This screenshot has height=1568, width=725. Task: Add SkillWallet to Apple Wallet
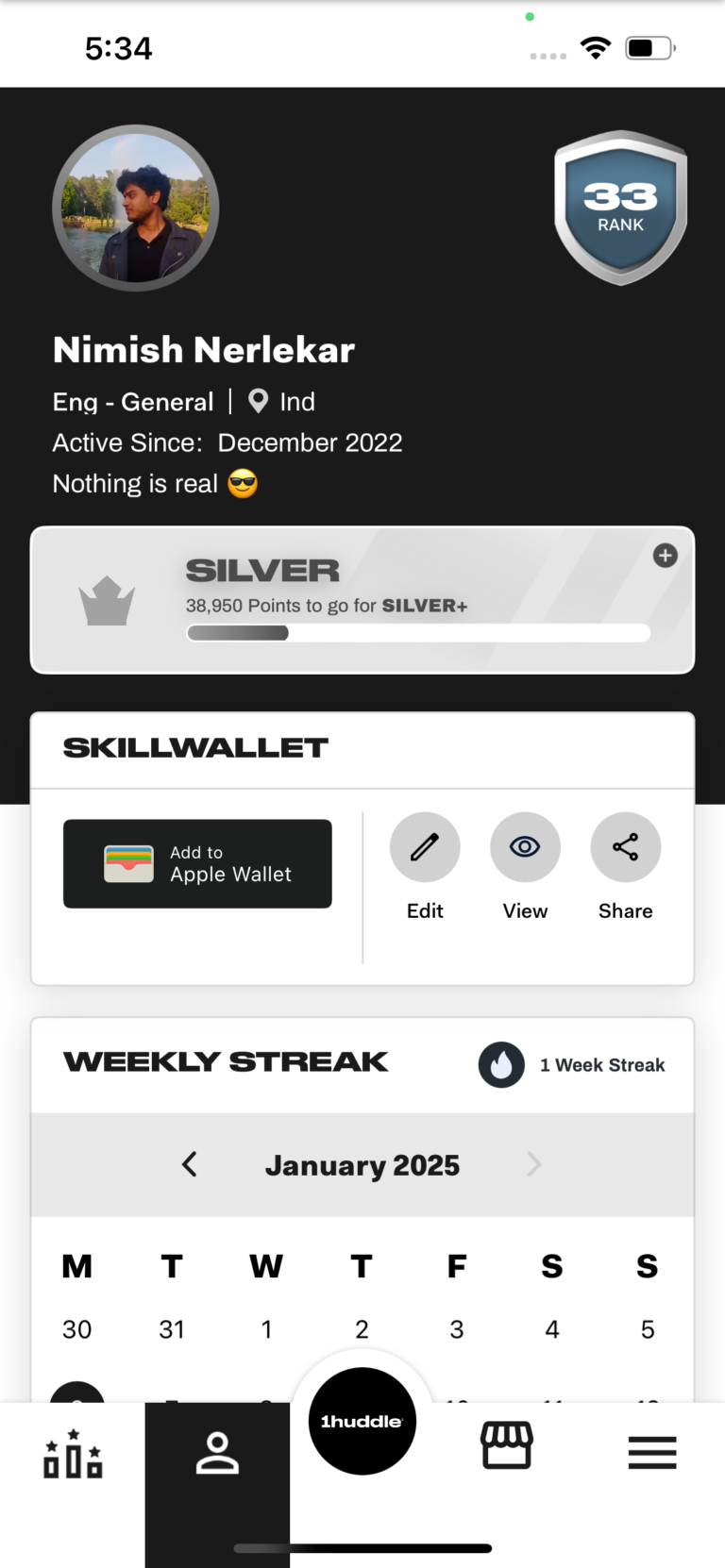197,863
